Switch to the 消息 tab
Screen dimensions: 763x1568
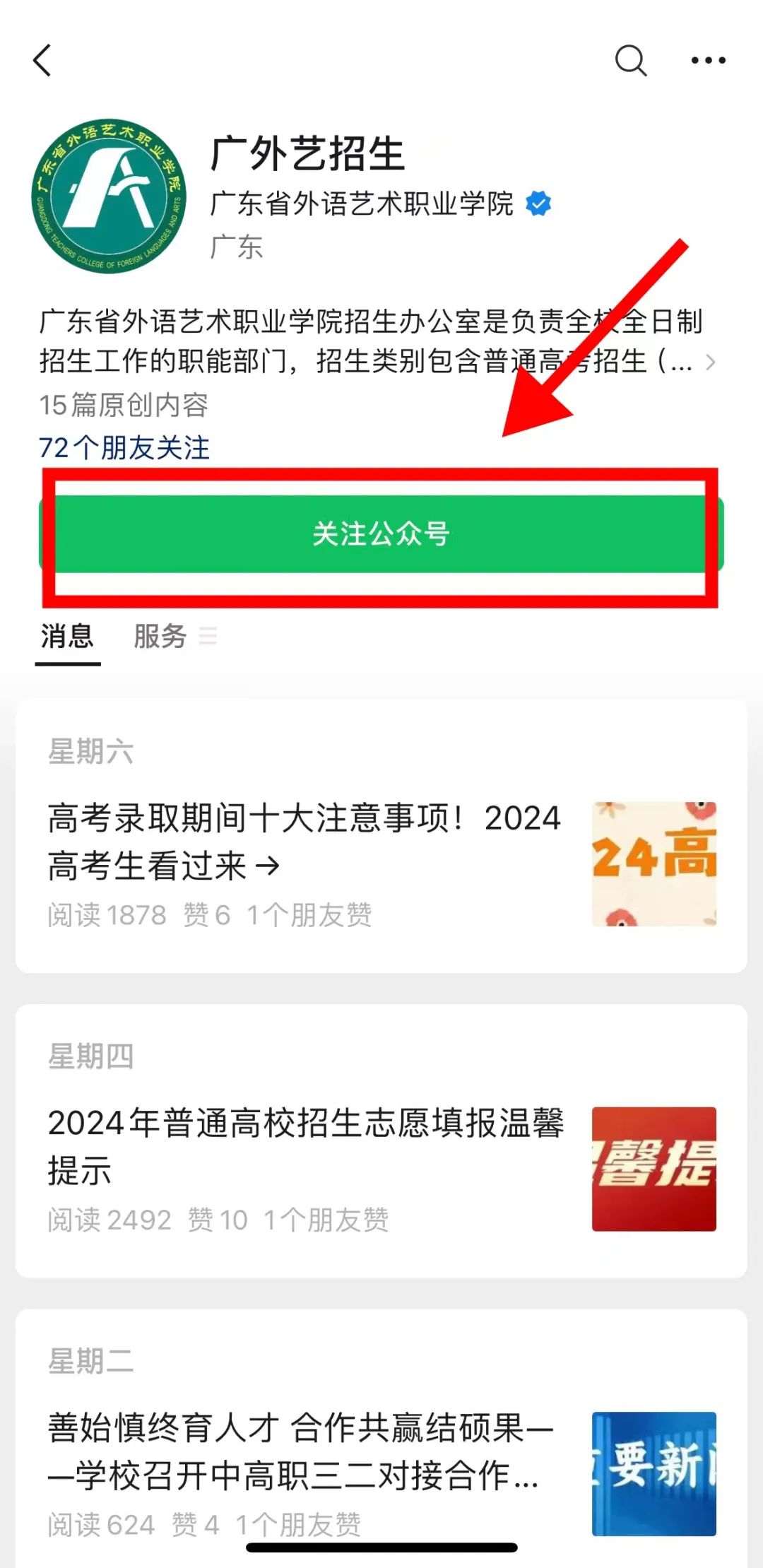pos(67,636)
